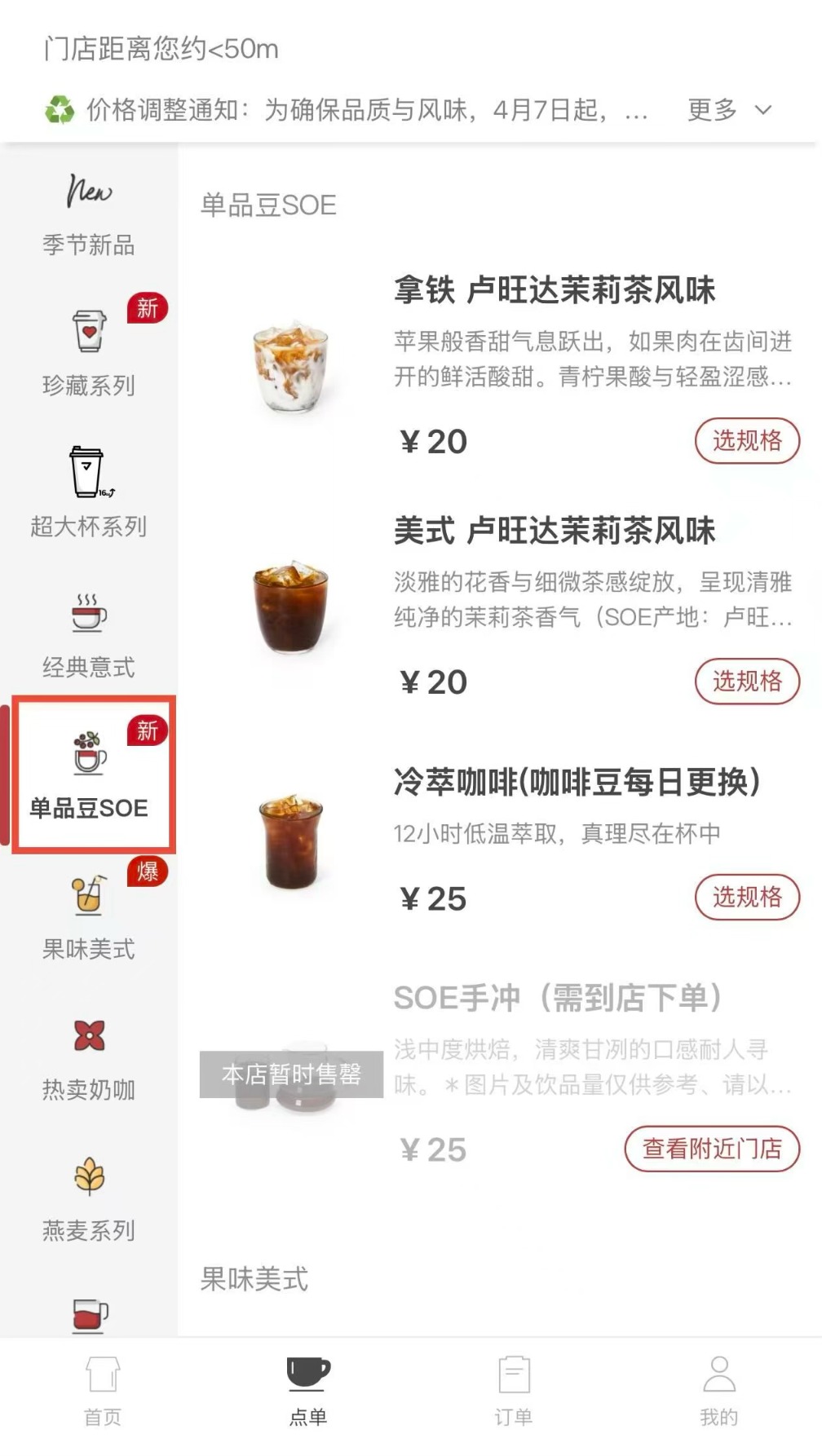Tap 查看附近门店 for the sold-out SOE手冲

[x=712, y=1148]
